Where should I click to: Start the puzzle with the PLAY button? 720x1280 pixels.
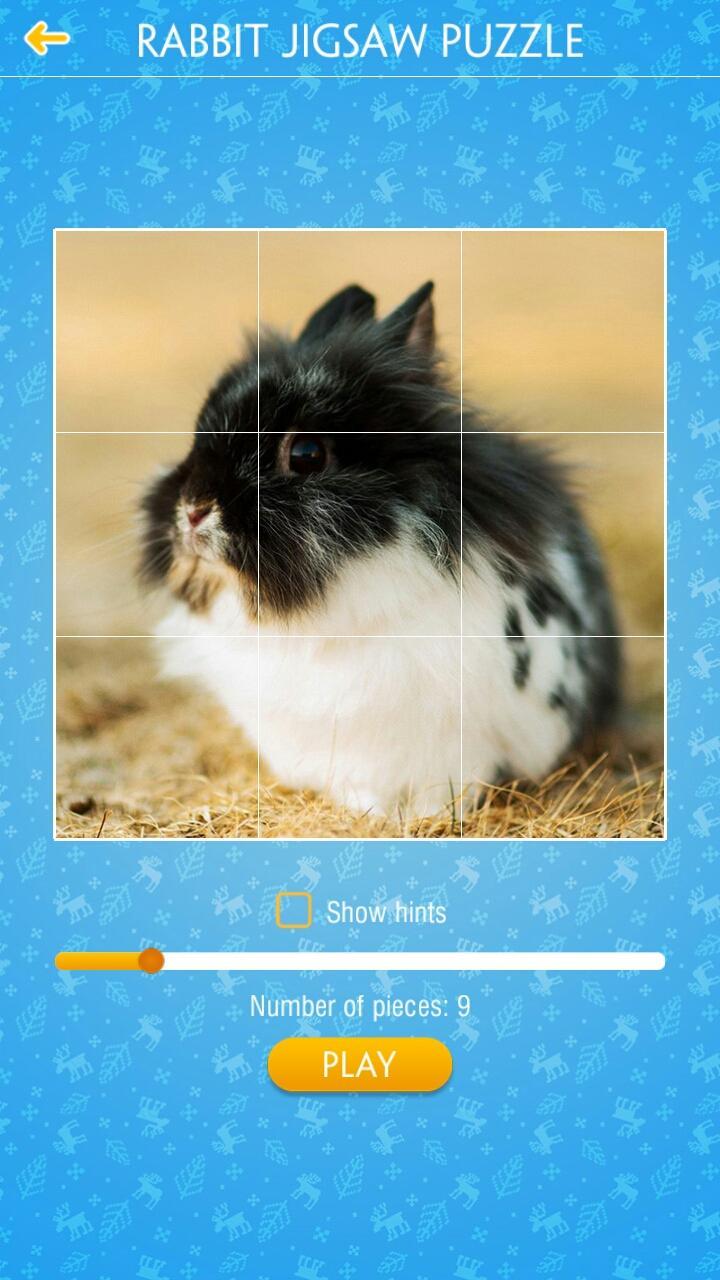pyautogui.click(x=360, y=1064)
